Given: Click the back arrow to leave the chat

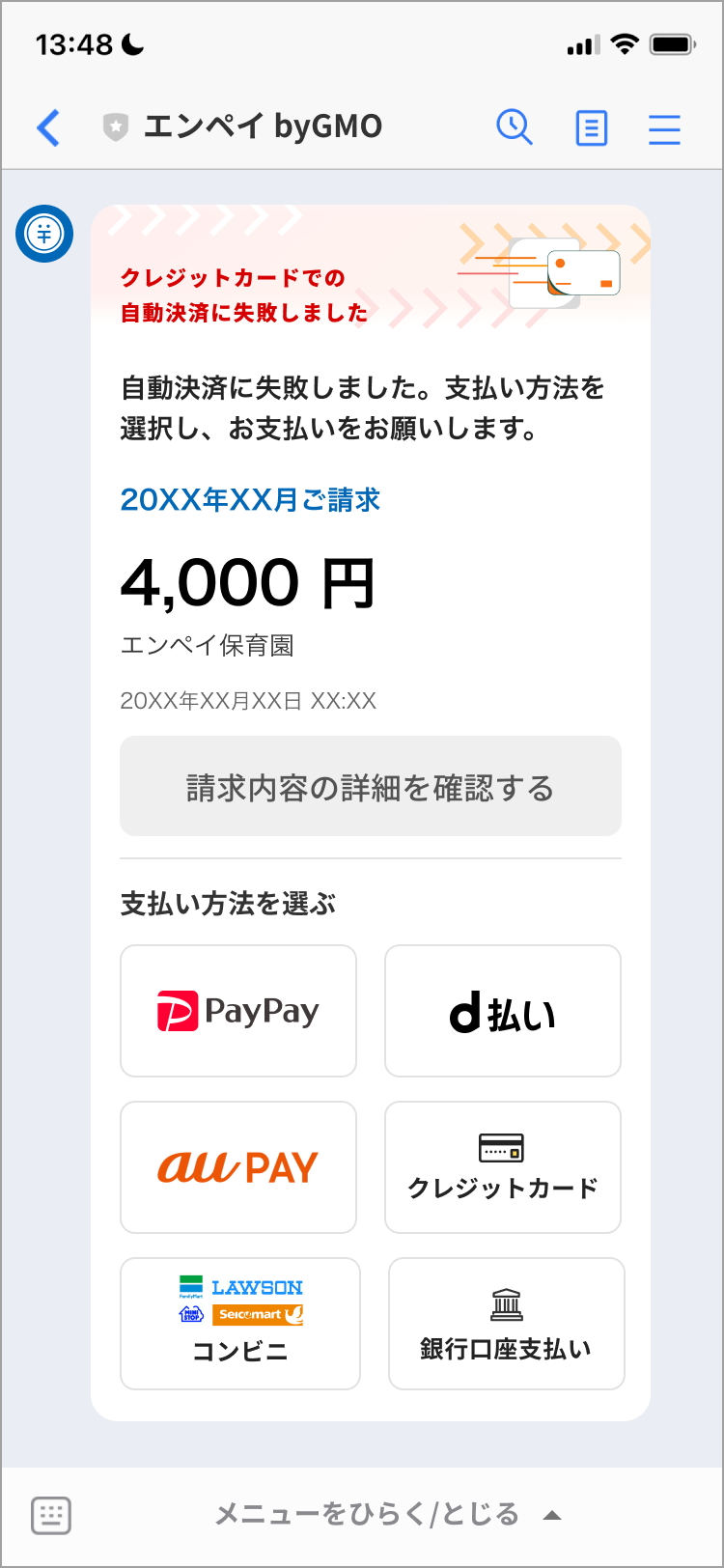Looking at the screenshot, I should pyautogui.click(x=48, y=127).
